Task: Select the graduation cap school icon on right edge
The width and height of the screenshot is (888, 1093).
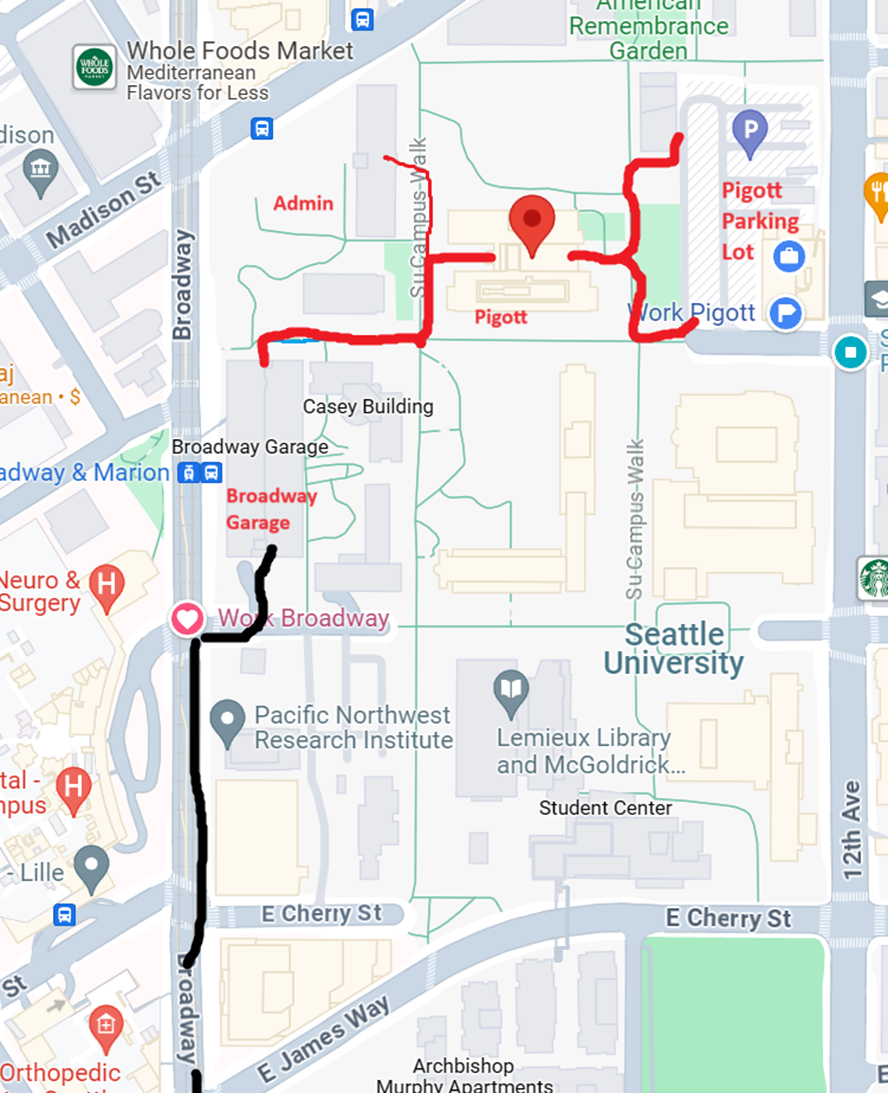Action: point(883,298)
